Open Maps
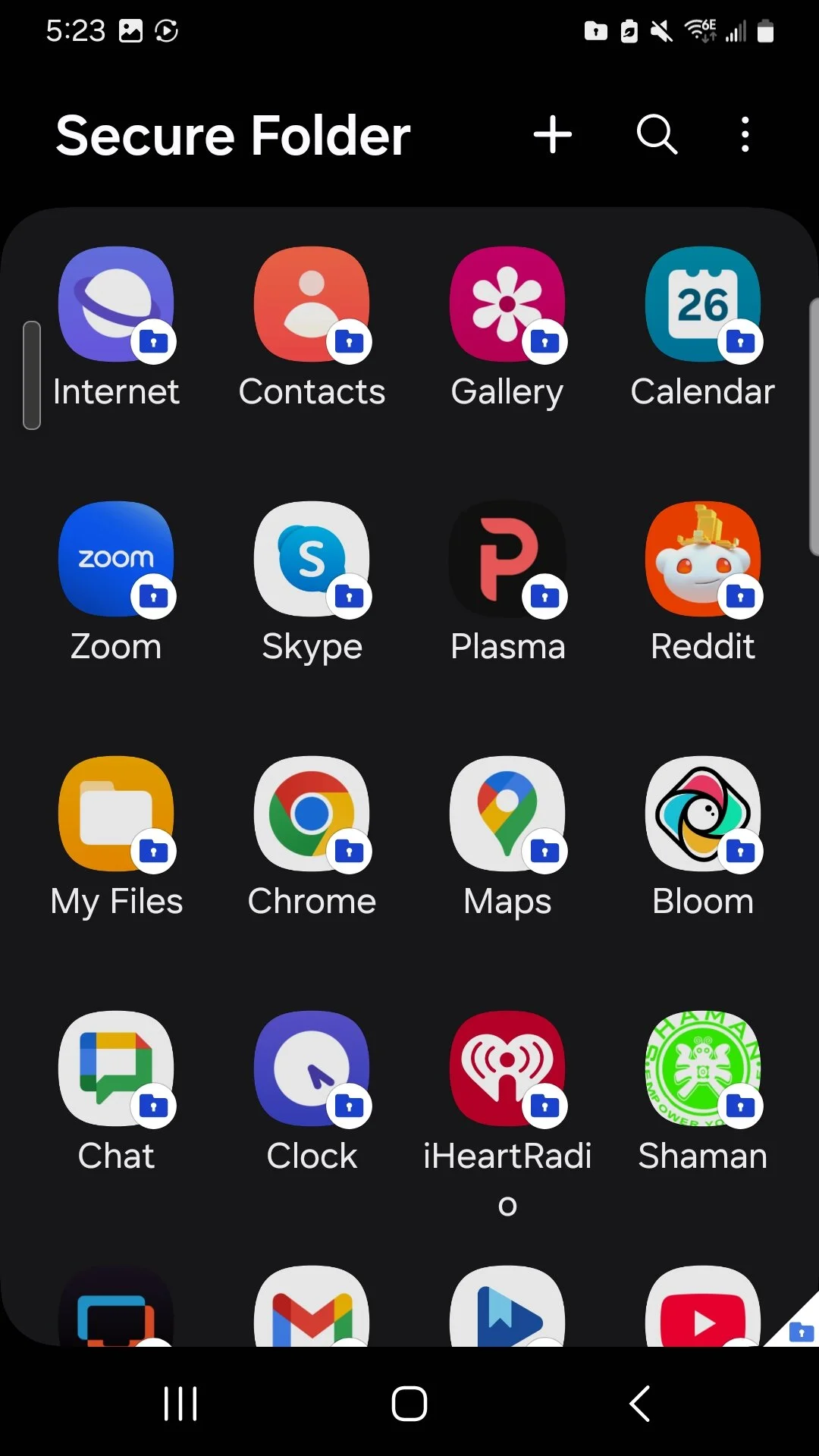The image size is (819, 1456). (507, 814)
